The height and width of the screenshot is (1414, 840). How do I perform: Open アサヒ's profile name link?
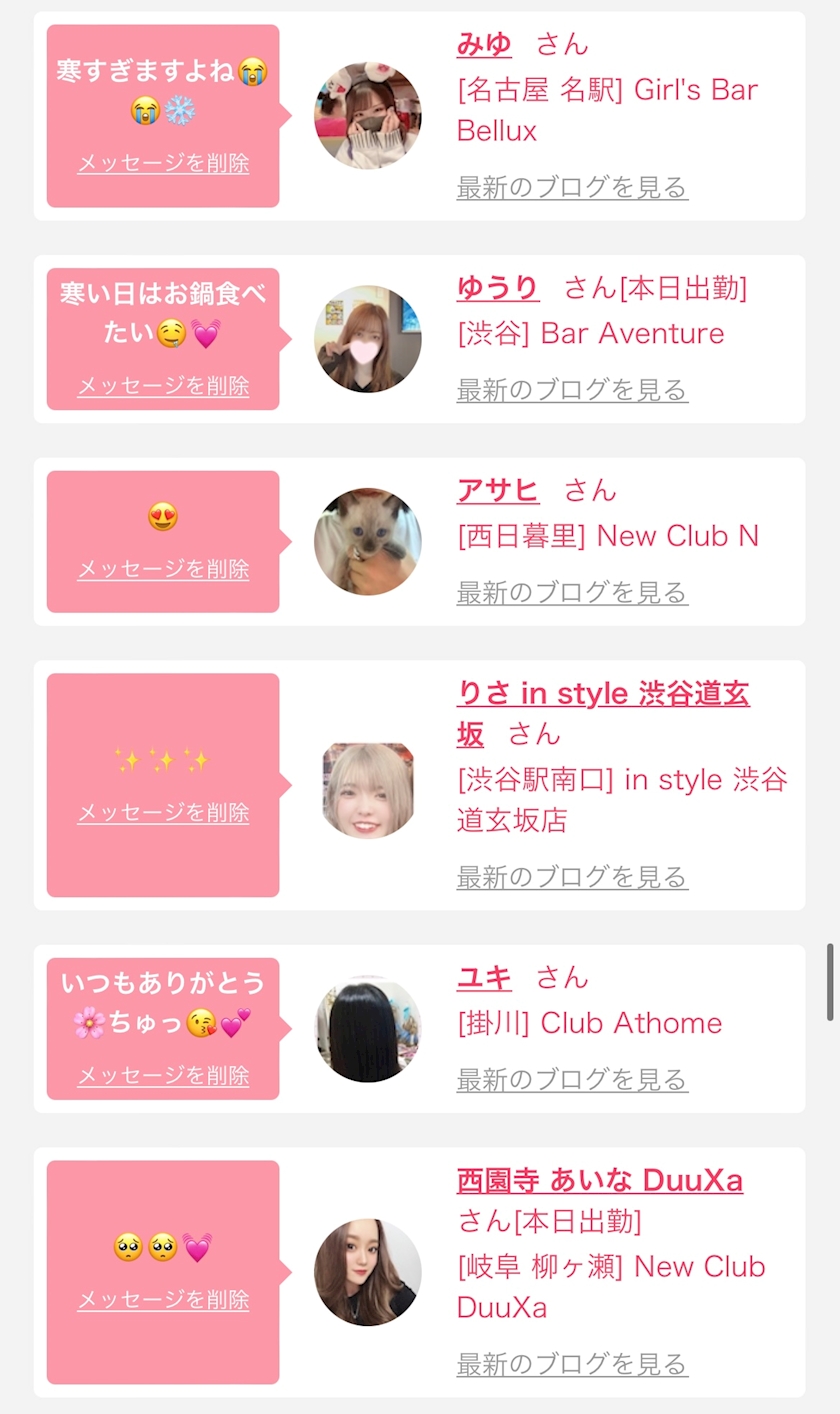(x=498, y=490)
